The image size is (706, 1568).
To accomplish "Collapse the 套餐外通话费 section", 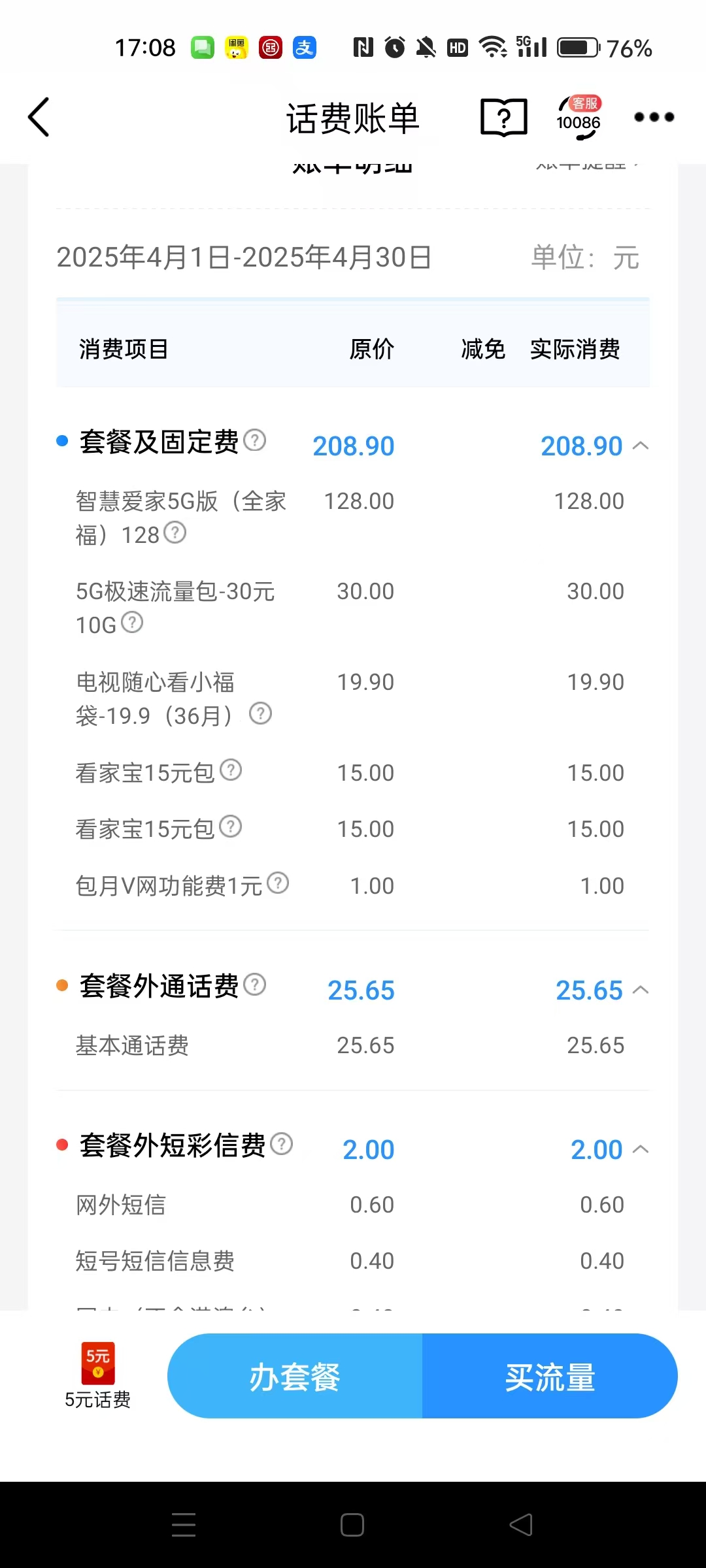I will click(641, 990).
